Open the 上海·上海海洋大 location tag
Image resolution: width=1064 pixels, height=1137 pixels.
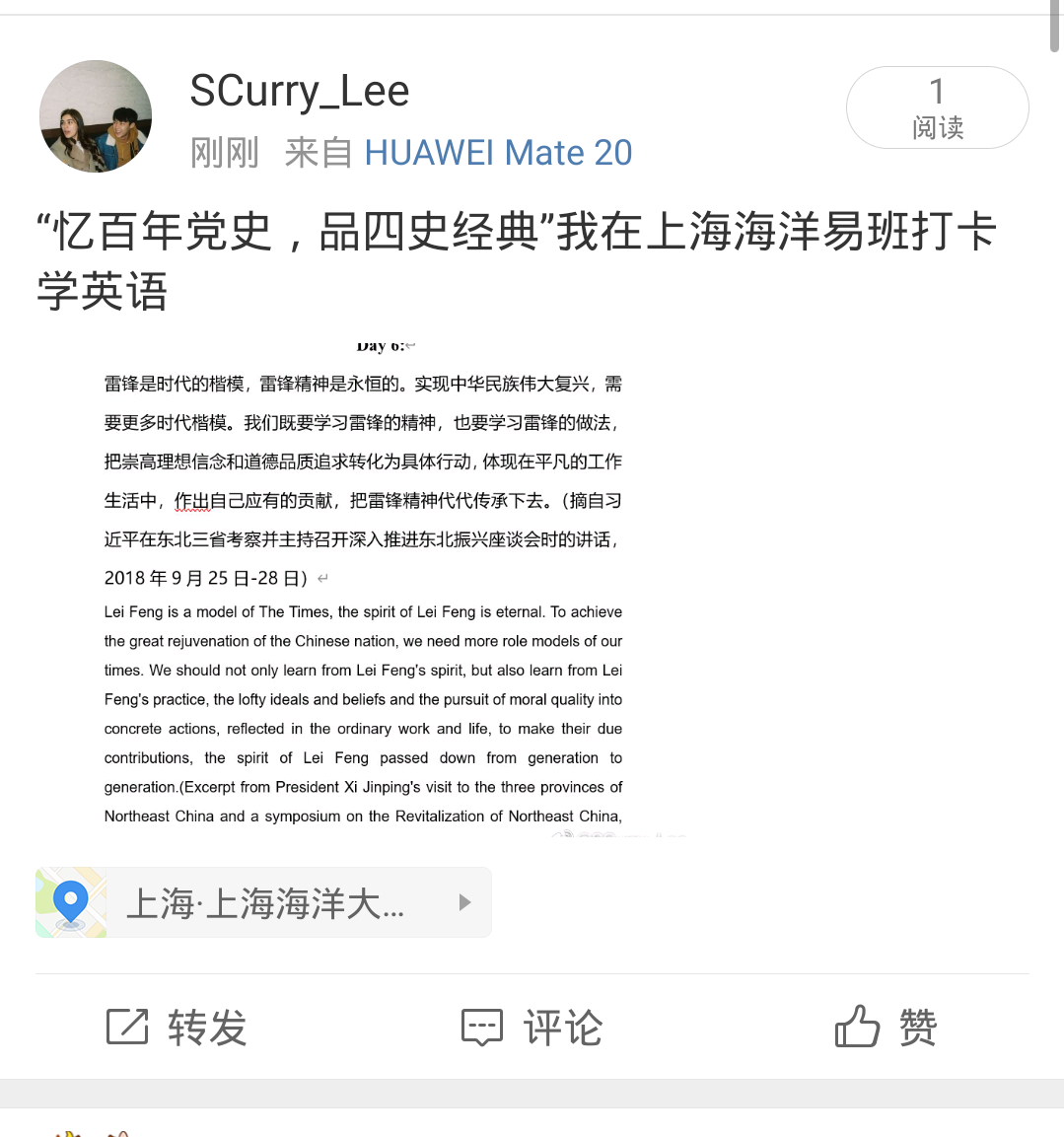pos(263,902)
